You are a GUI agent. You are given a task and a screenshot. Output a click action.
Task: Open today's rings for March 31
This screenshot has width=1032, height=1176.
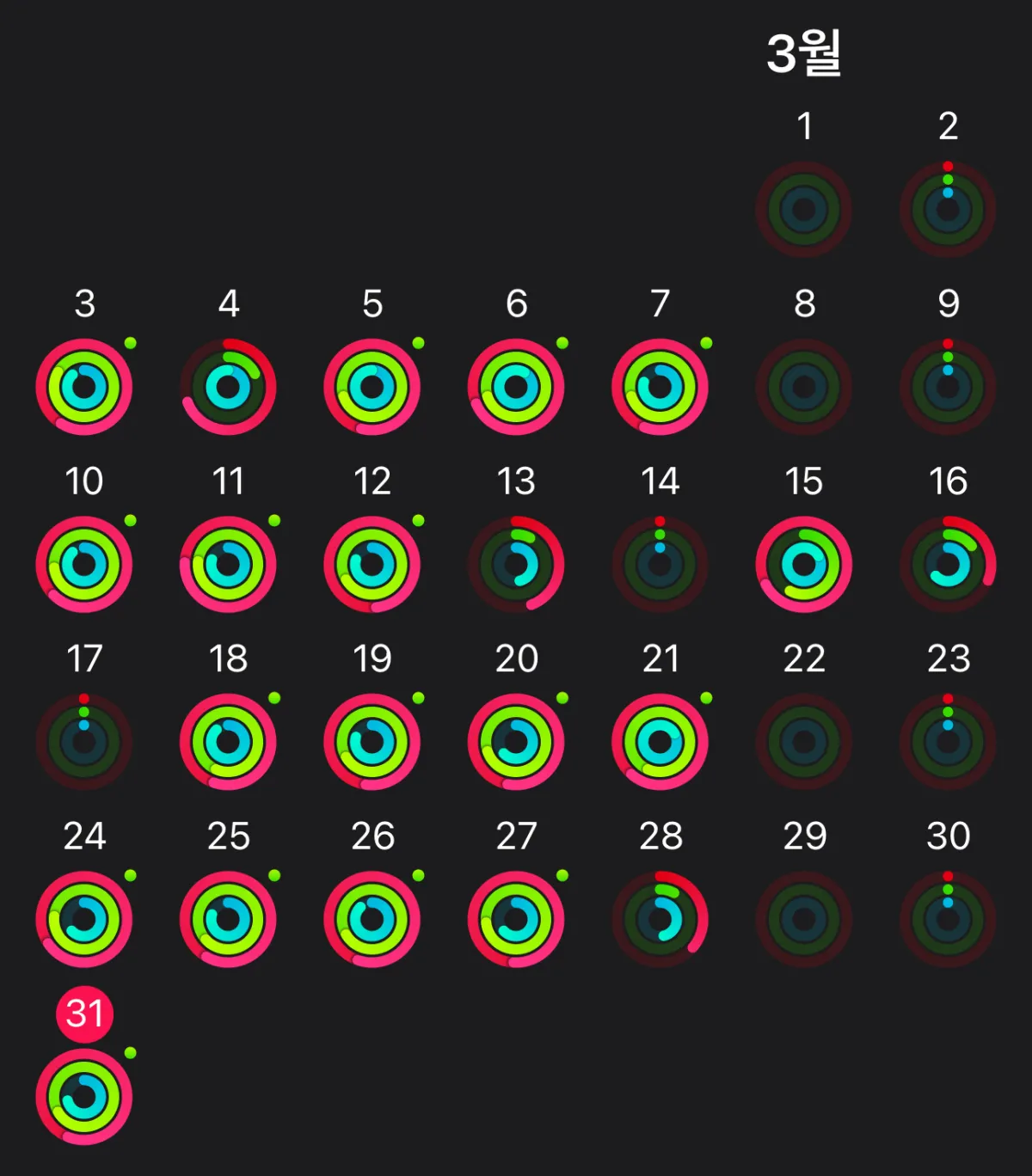(x=84, y=1097)
